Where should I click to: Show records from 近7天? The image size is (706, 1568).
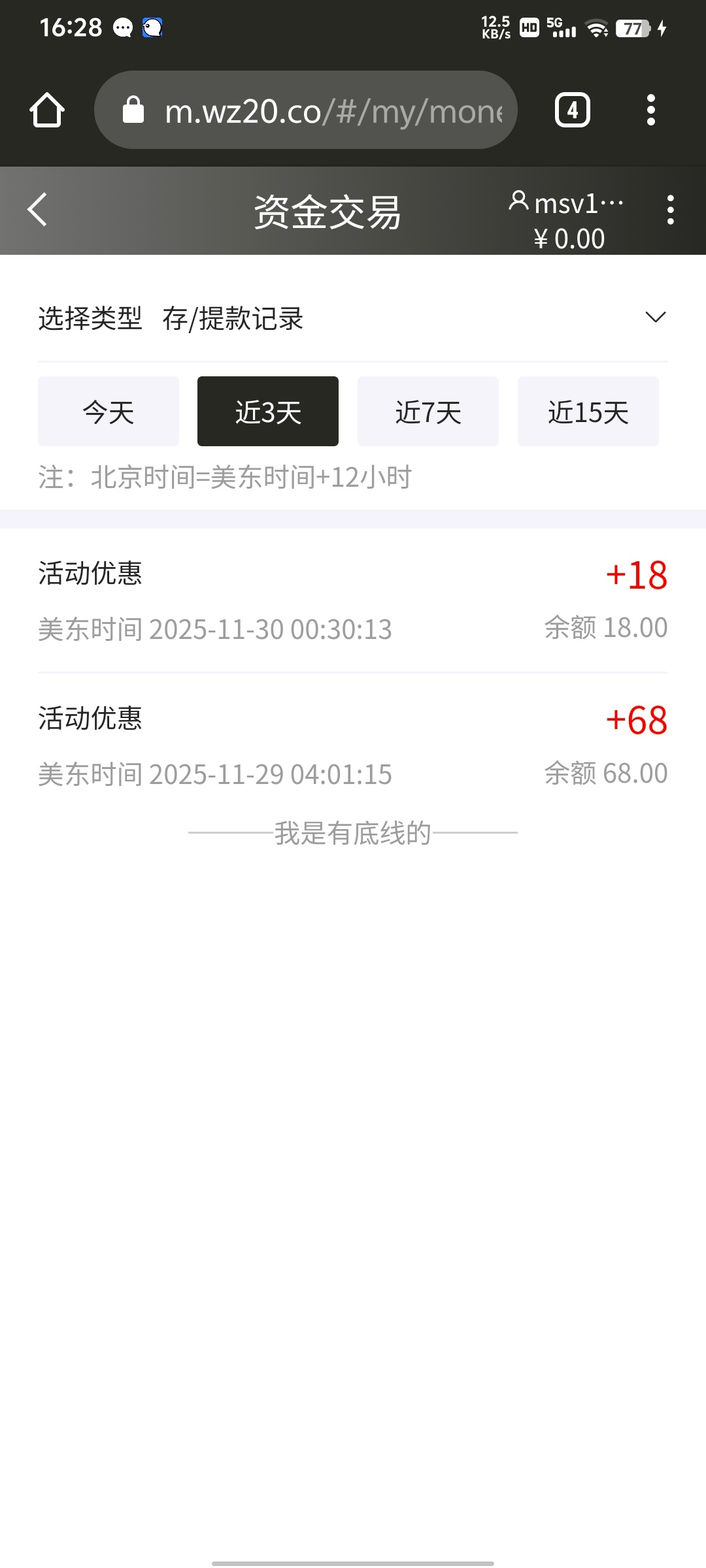[428, 412]
